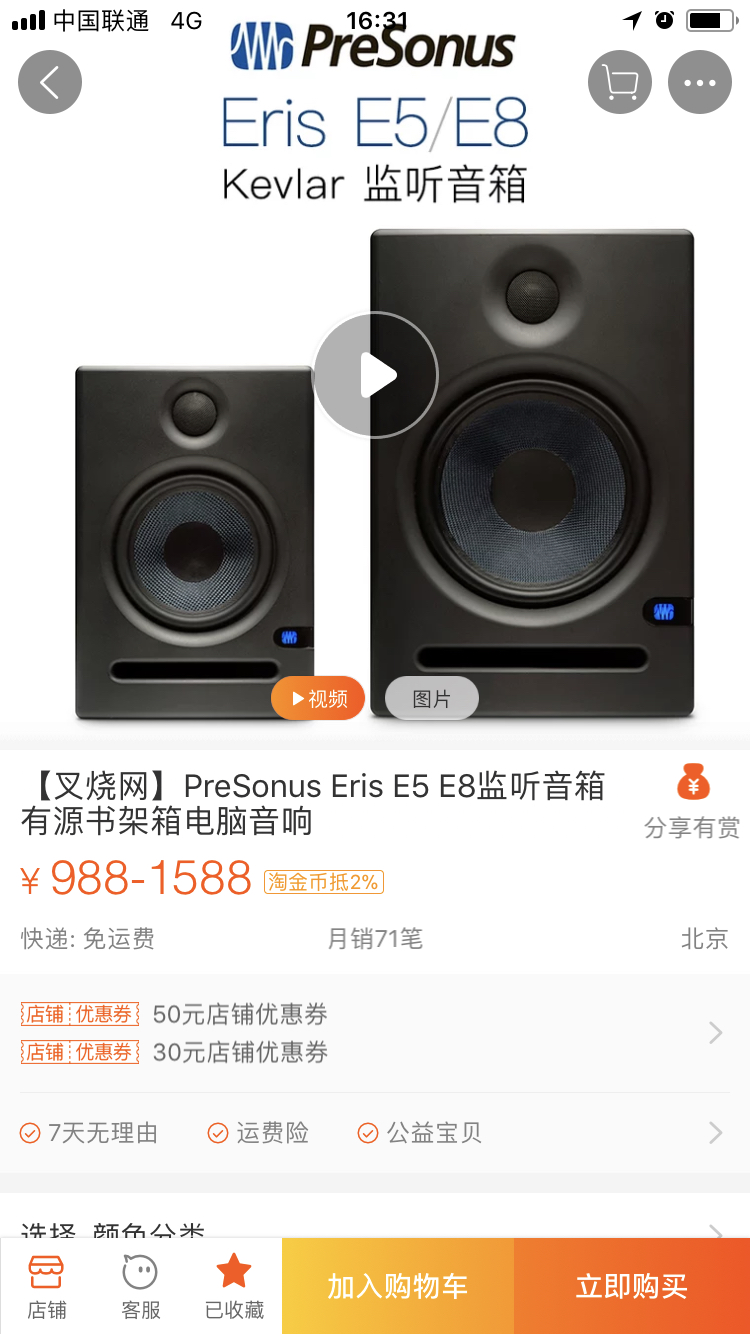Tap 加入购物车 to add to cart
This screenshot has width=750, height=1334.
[x=398, y=1287]
